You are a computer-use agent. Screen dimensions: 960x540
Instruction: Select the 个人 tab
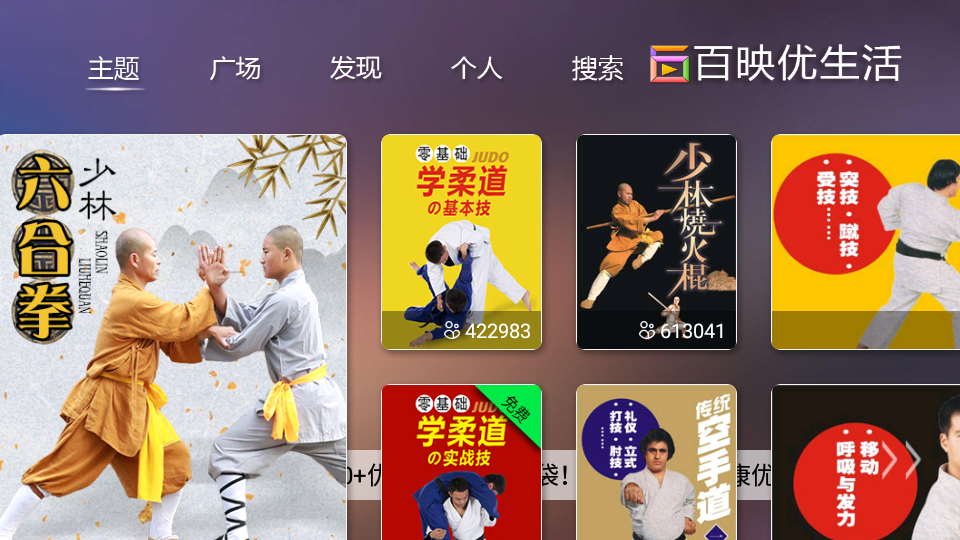476,69
